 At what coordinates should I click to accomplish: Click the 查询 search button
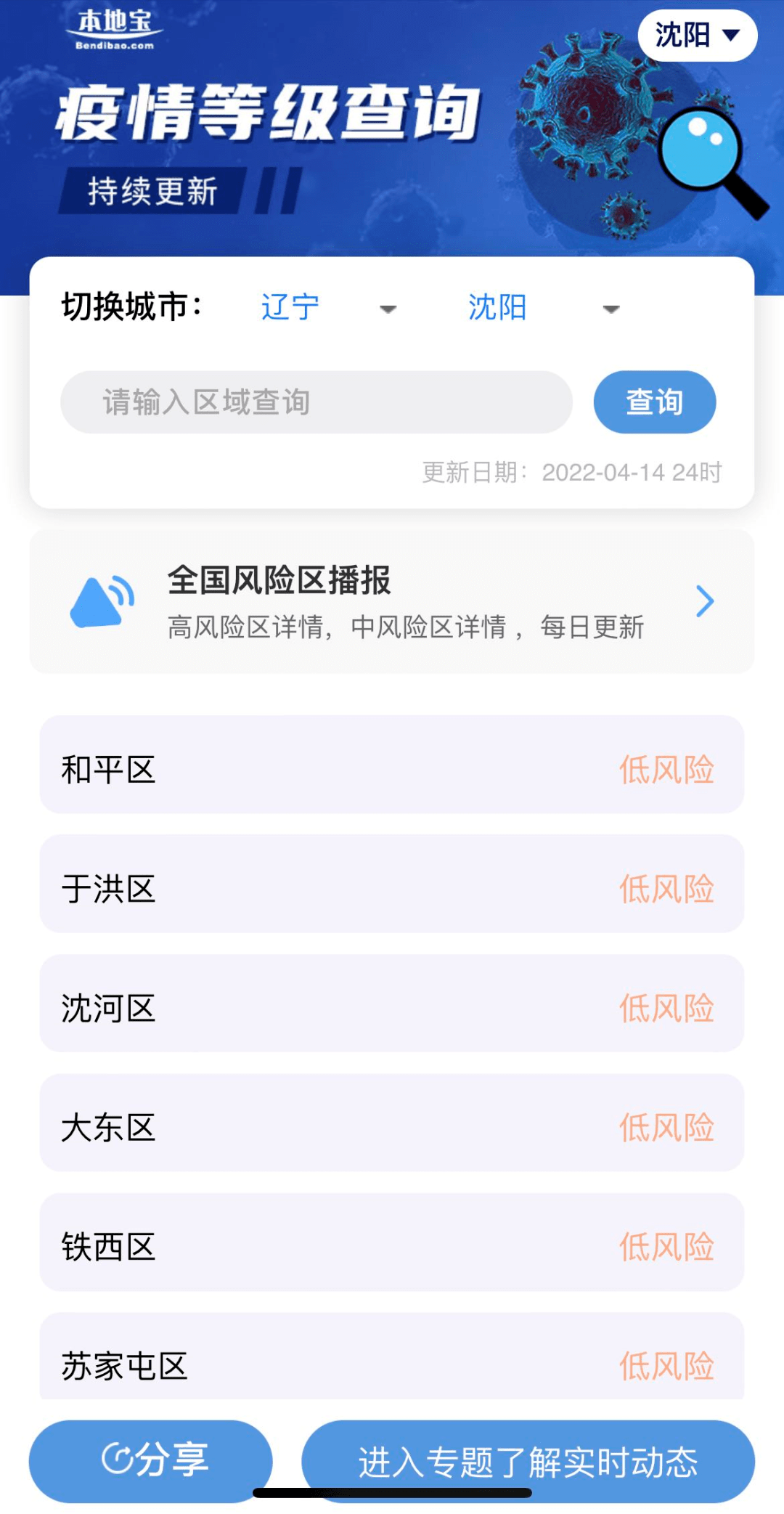[x=653, y=402]
